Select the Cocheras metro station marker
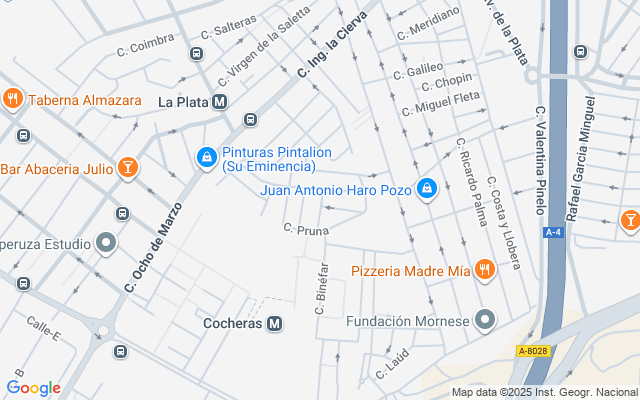 click(x=274, y=324)
